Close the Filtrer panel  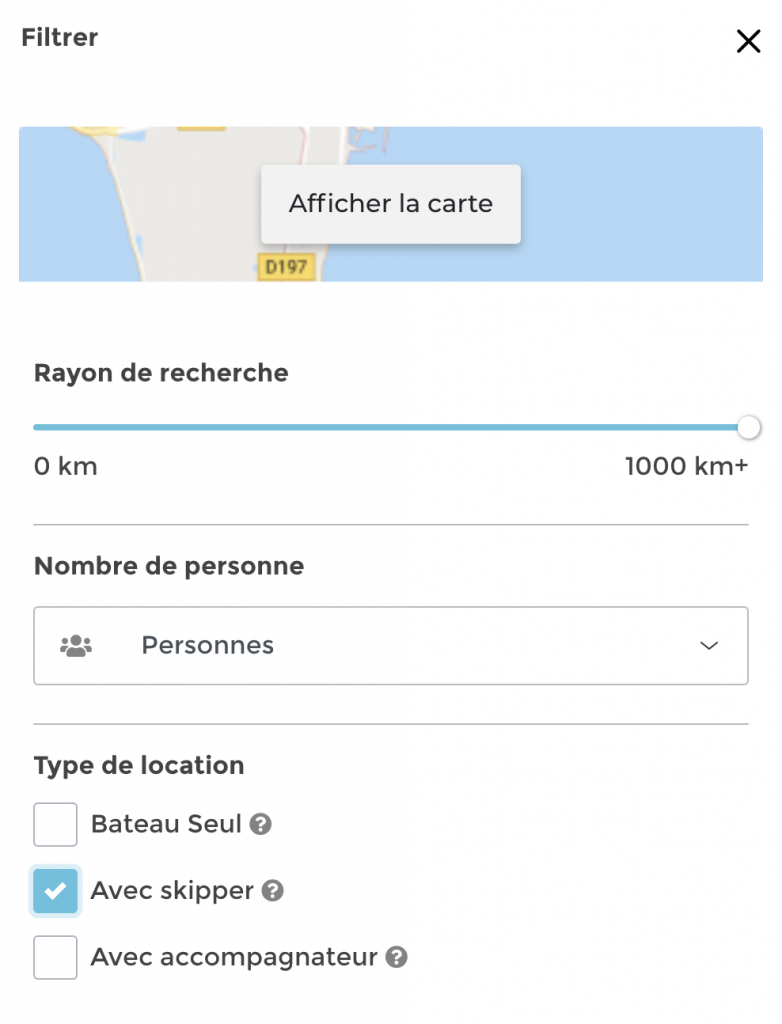(748, 41)
